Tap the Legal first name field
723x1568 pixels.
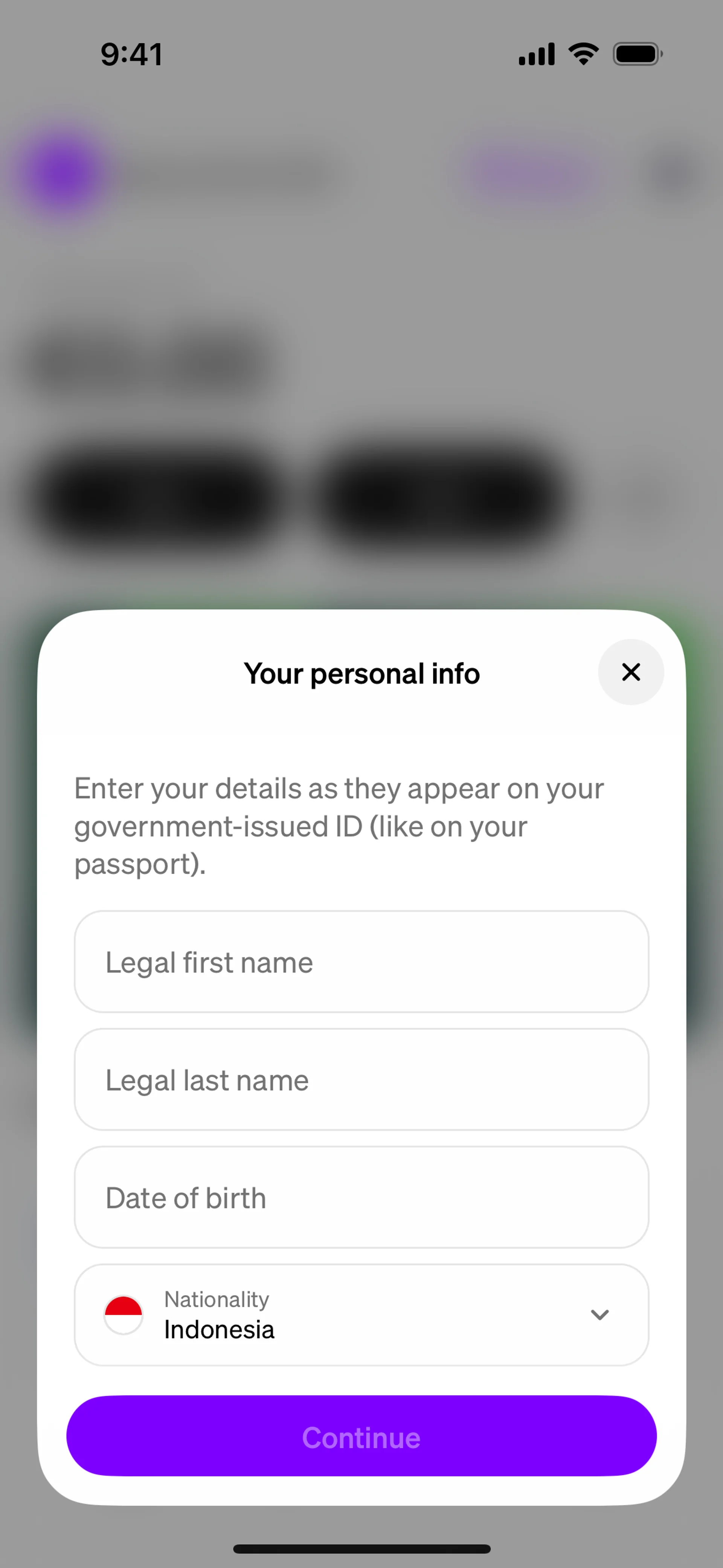tap(361, 962)
